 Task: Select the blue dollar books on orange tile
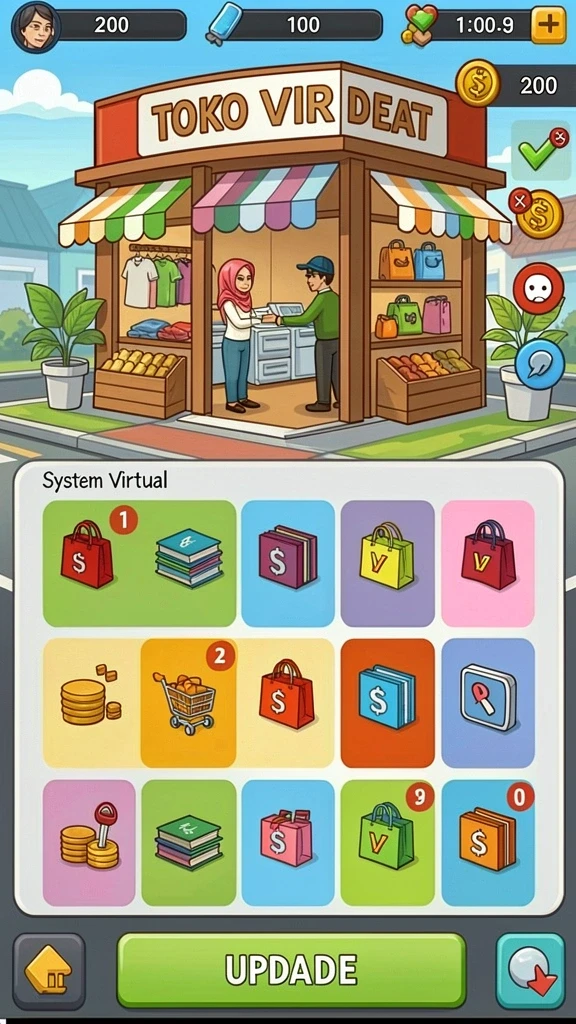tap(387, 702)
